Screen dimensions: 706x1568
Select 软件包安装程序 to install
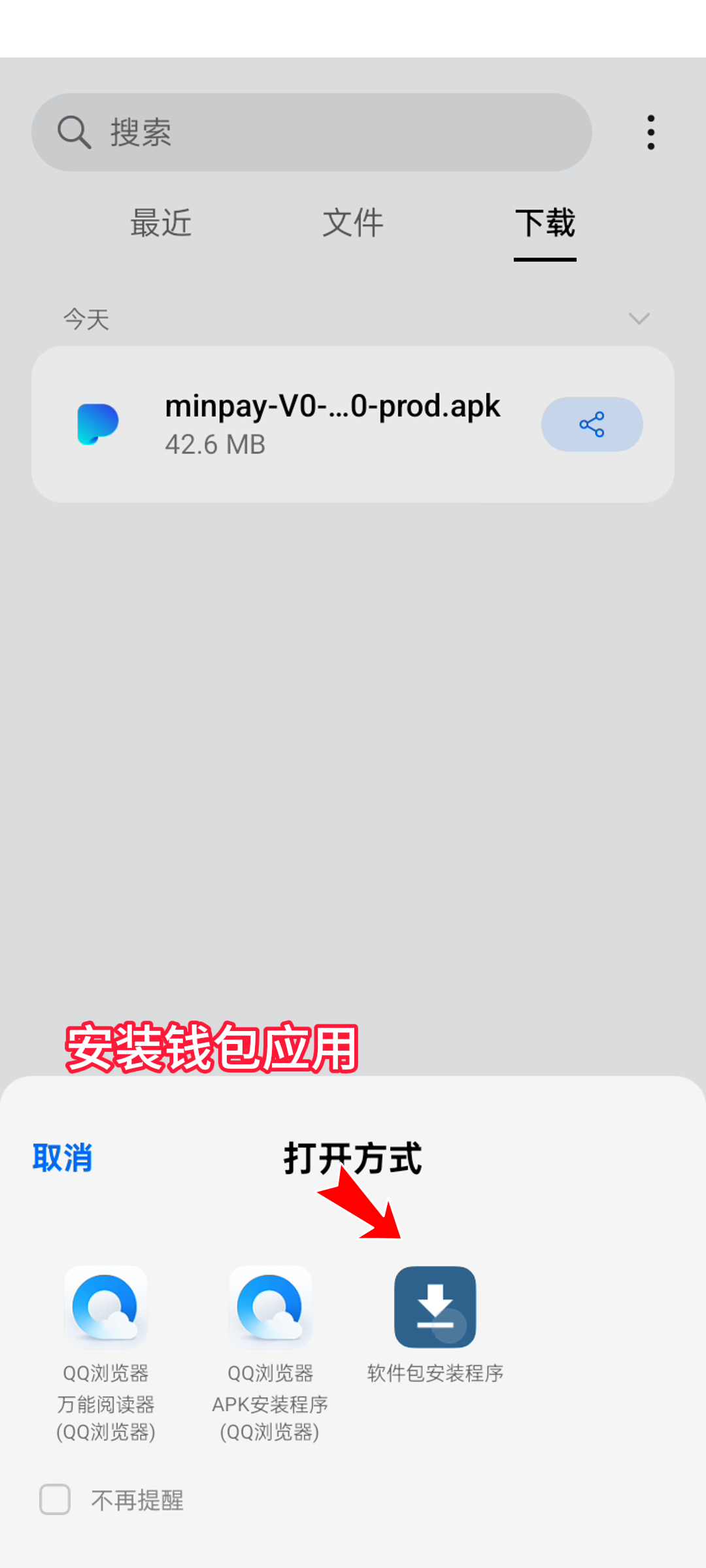pyautogui.click(x=435, y=1307)
